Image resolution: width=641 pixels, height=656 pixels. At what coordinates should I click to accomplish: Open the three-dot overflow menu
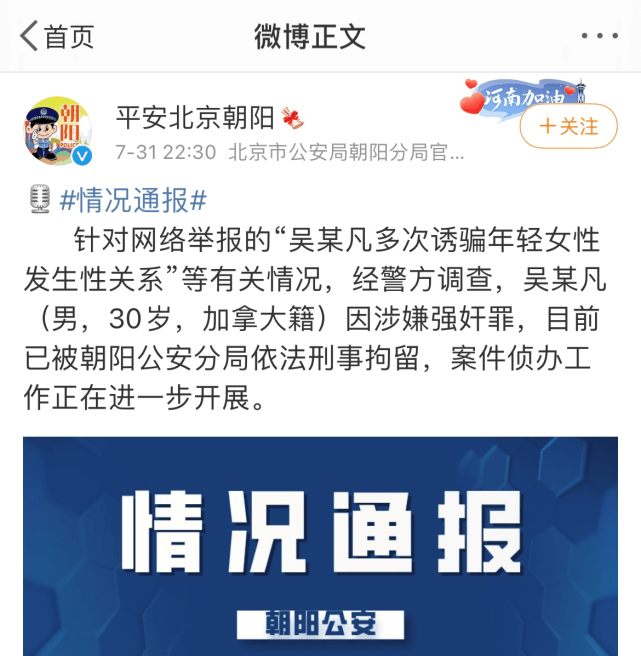point(599,37)
